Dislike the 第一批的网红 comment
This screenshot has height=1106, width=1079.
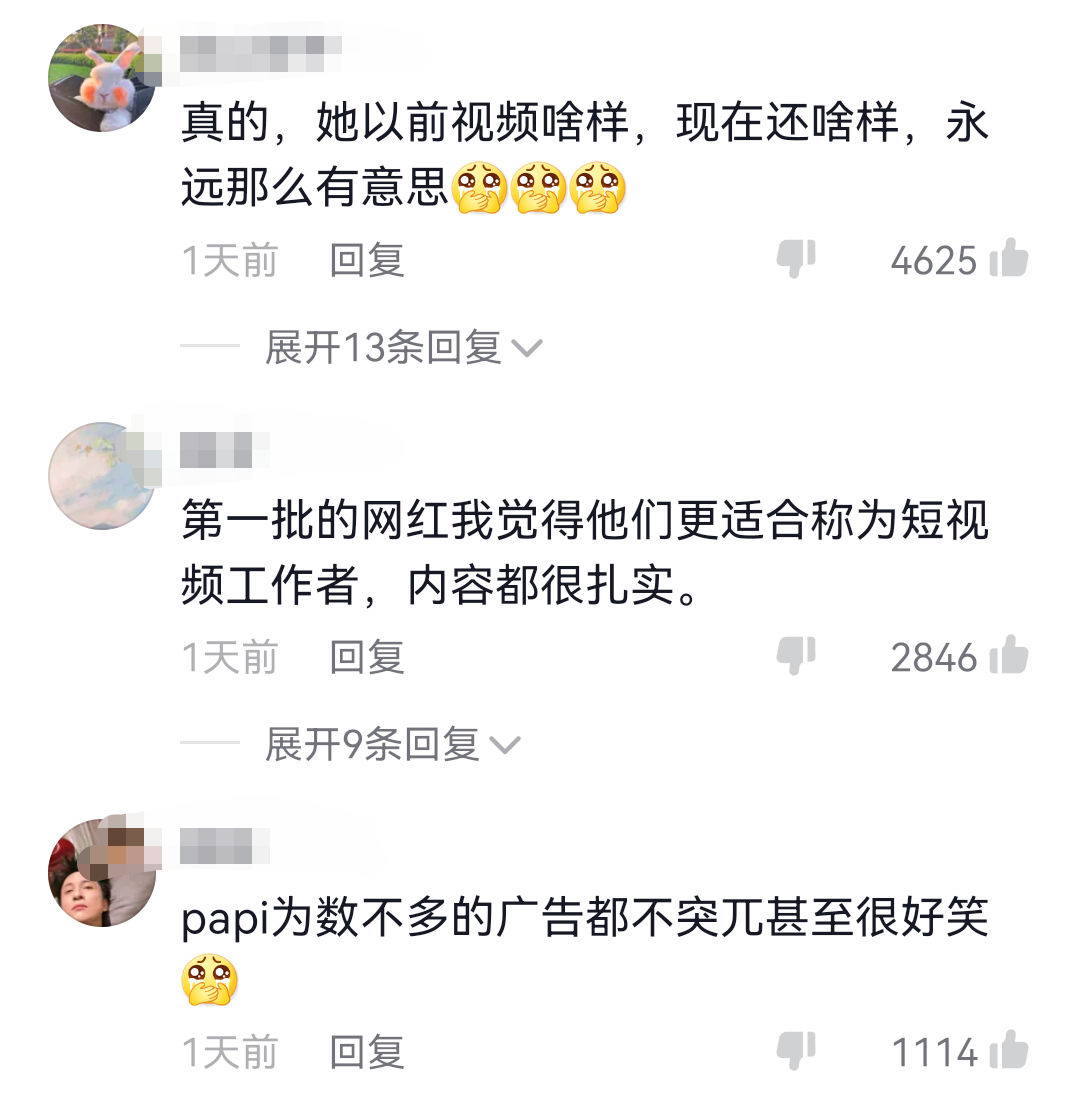tap(796, 656)
